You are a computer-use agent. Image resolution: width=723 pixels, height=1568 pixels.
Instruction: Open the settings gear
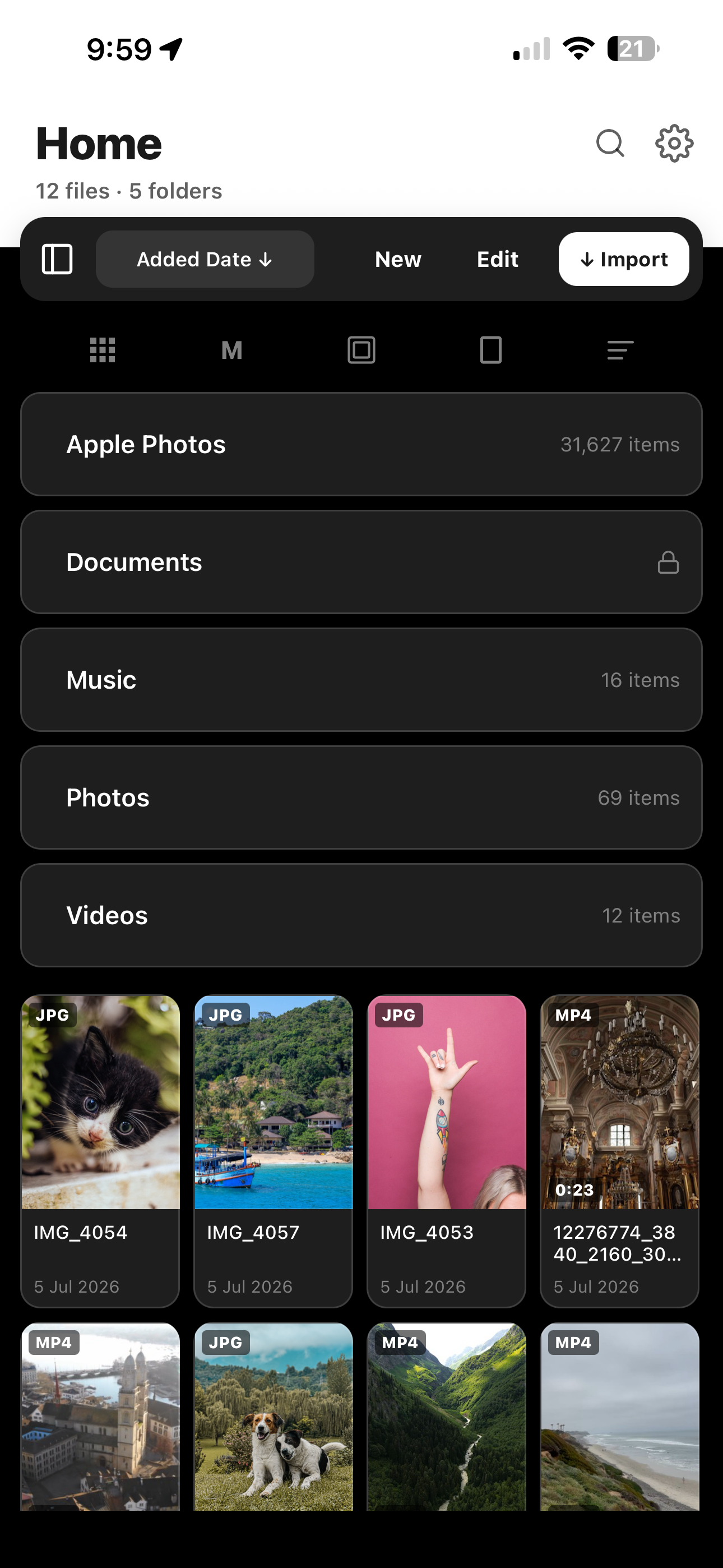tap(674, 144)
